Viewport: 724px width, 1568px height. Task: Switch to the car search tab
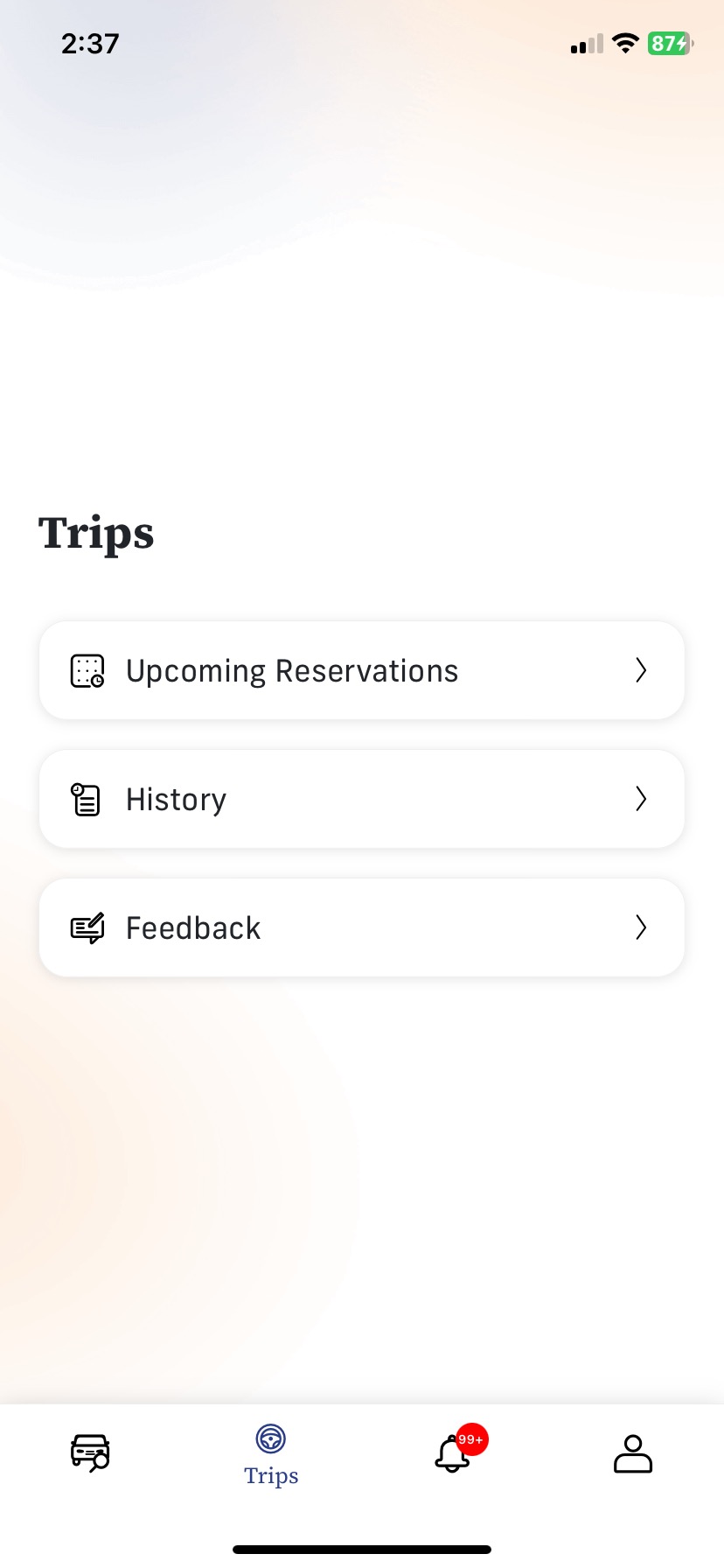90,1452
